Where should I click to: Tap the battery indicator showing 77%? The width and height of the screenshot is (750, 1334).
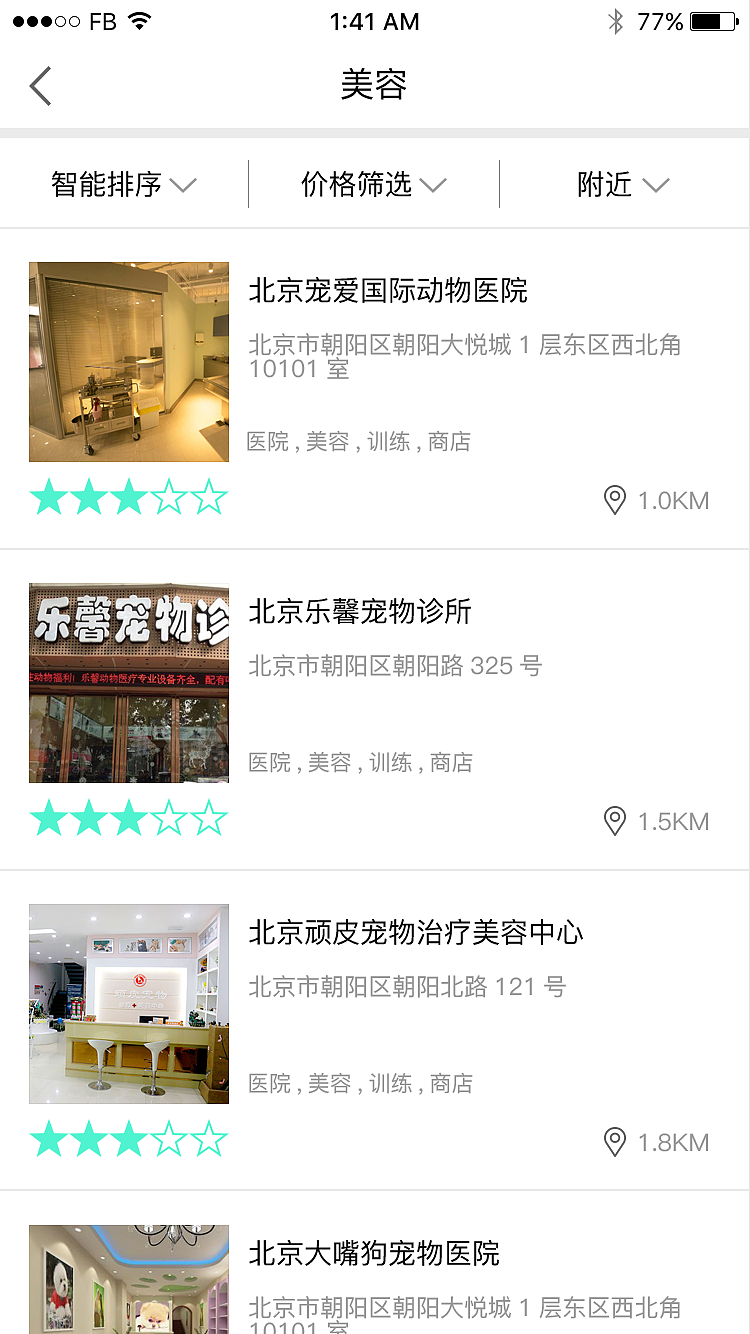click(x=712, y=18)
